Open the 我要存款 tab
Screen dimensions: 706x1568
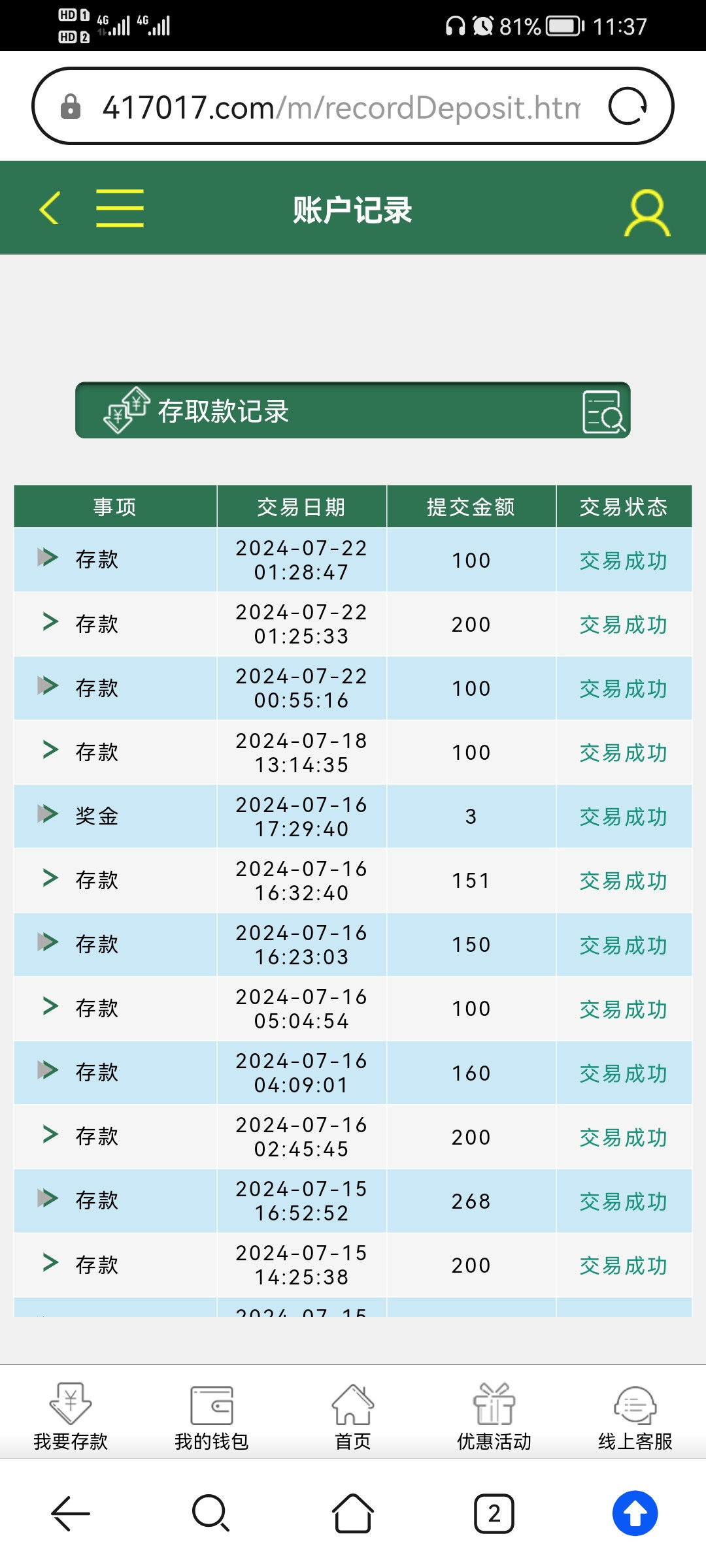coord(71,1415)
